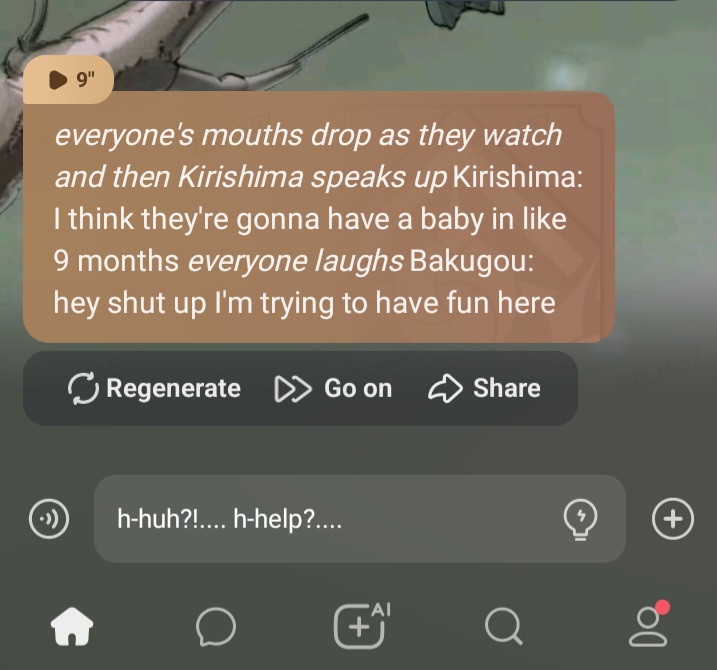Image resolution: width=717 pixels, height=670 pixels.
Task: Switch to the search tab
Action: click(502, 627)
